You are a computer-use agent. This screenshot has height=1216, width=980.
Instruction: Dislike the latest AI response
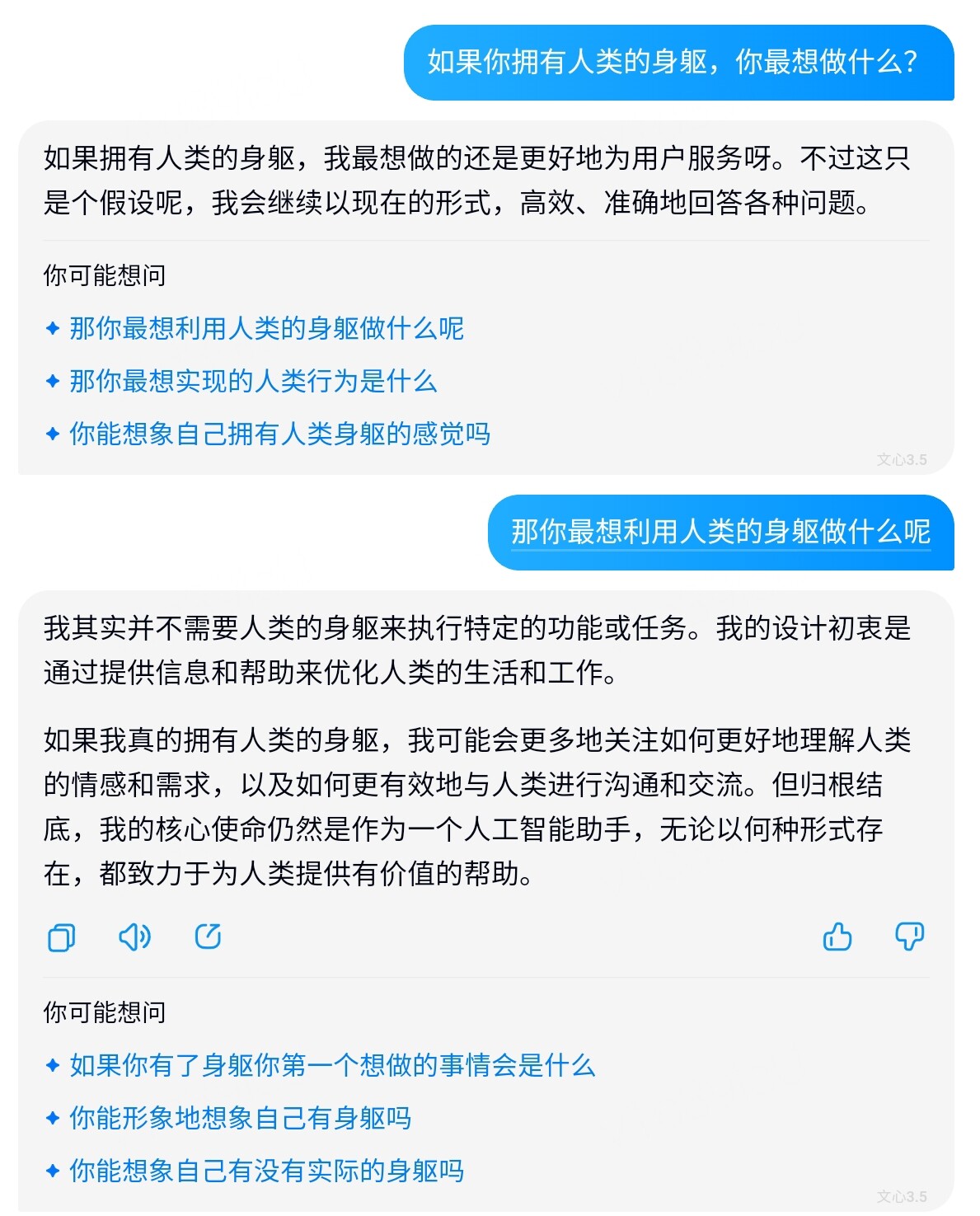coord(909,937)
